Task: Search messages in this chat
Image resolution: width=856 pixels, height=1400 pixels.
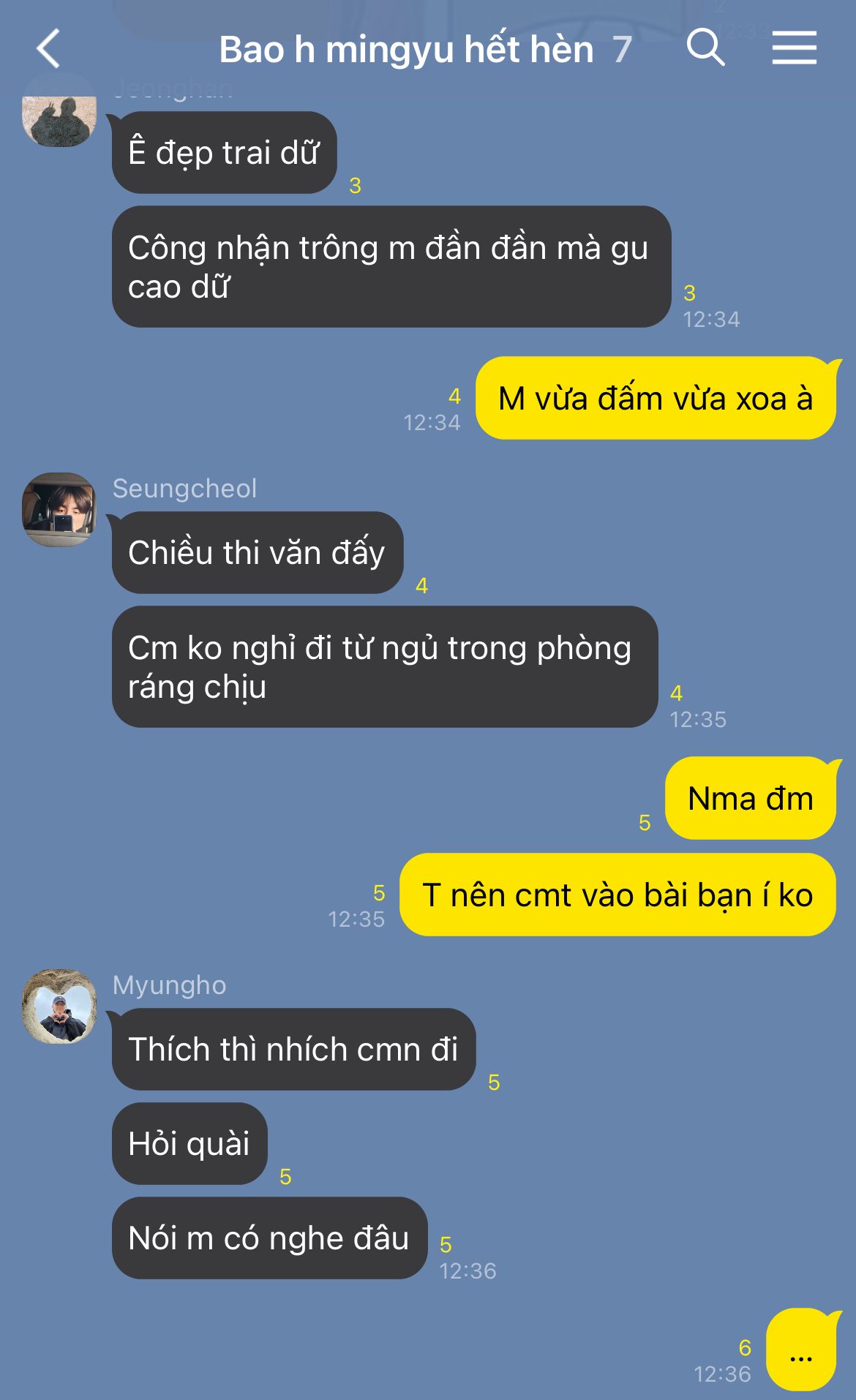Action: (705, 48)
